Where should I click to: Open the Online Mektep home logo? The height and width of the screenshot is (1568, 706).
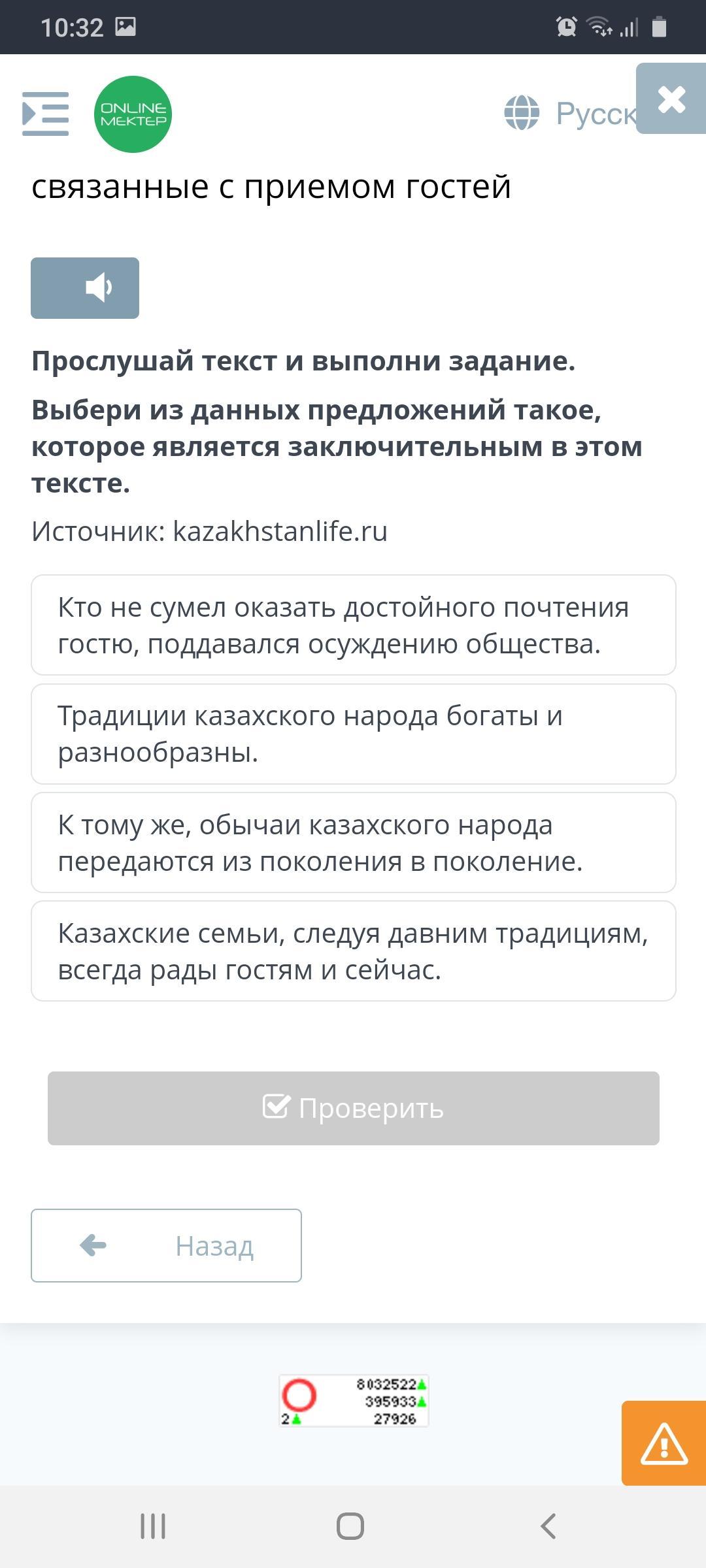point(133,114)
